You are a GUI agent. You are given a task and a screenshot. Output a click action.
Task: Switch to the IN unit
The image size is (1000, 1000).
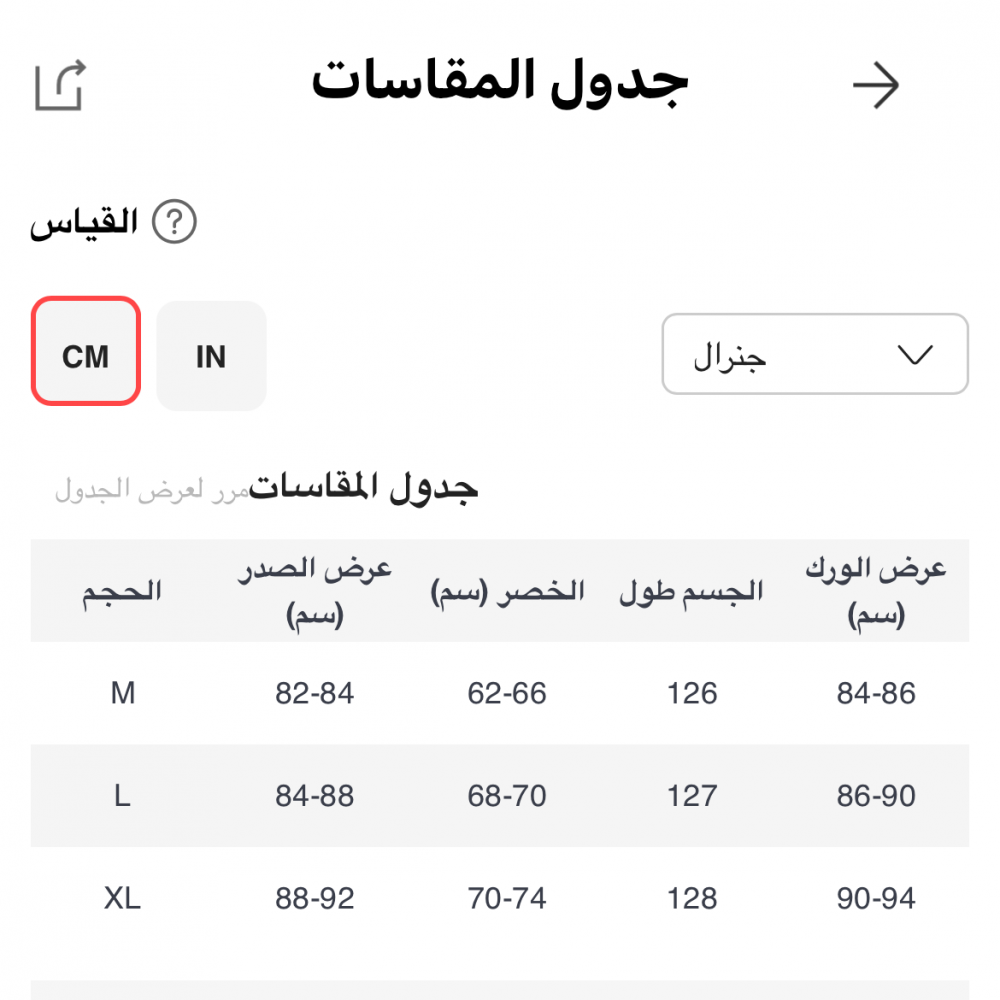tap(211, 357)
